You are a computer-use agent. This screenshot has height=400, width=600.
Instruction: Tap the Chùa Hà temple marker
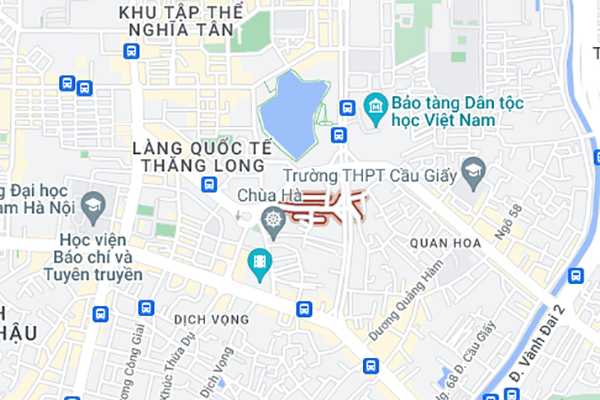pos(270,219)
